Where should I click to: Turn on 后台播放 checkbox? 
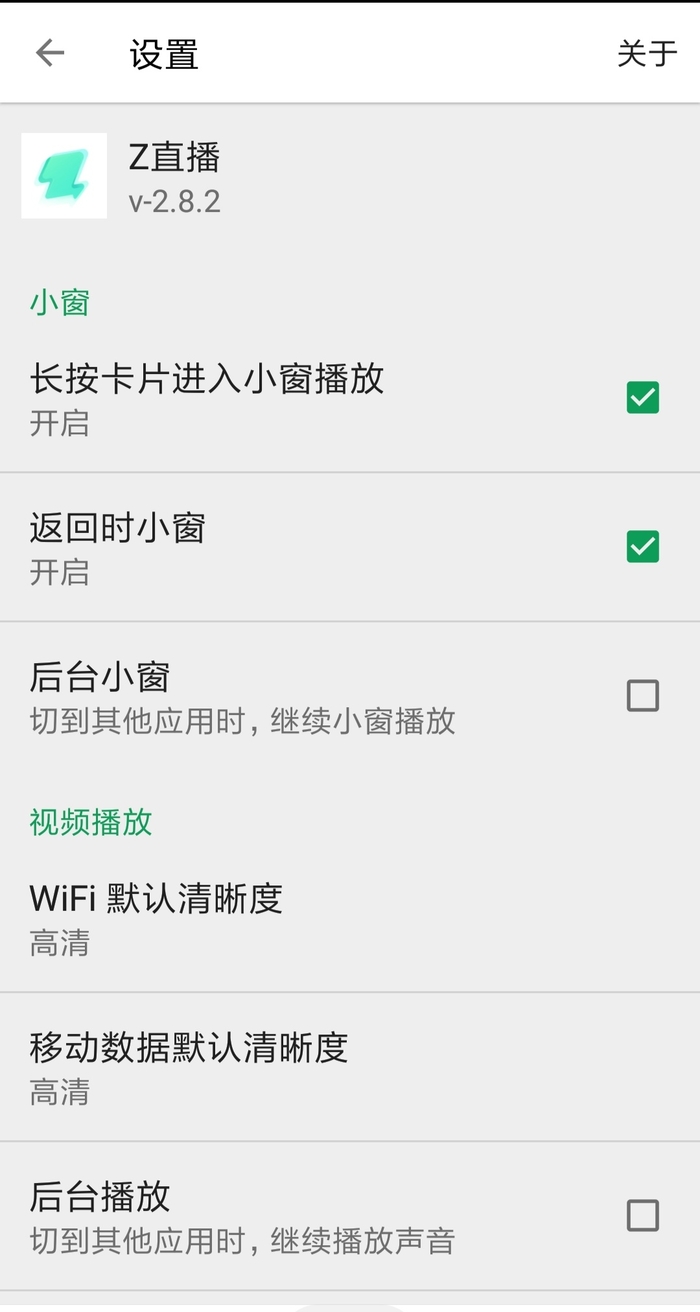642,1215
